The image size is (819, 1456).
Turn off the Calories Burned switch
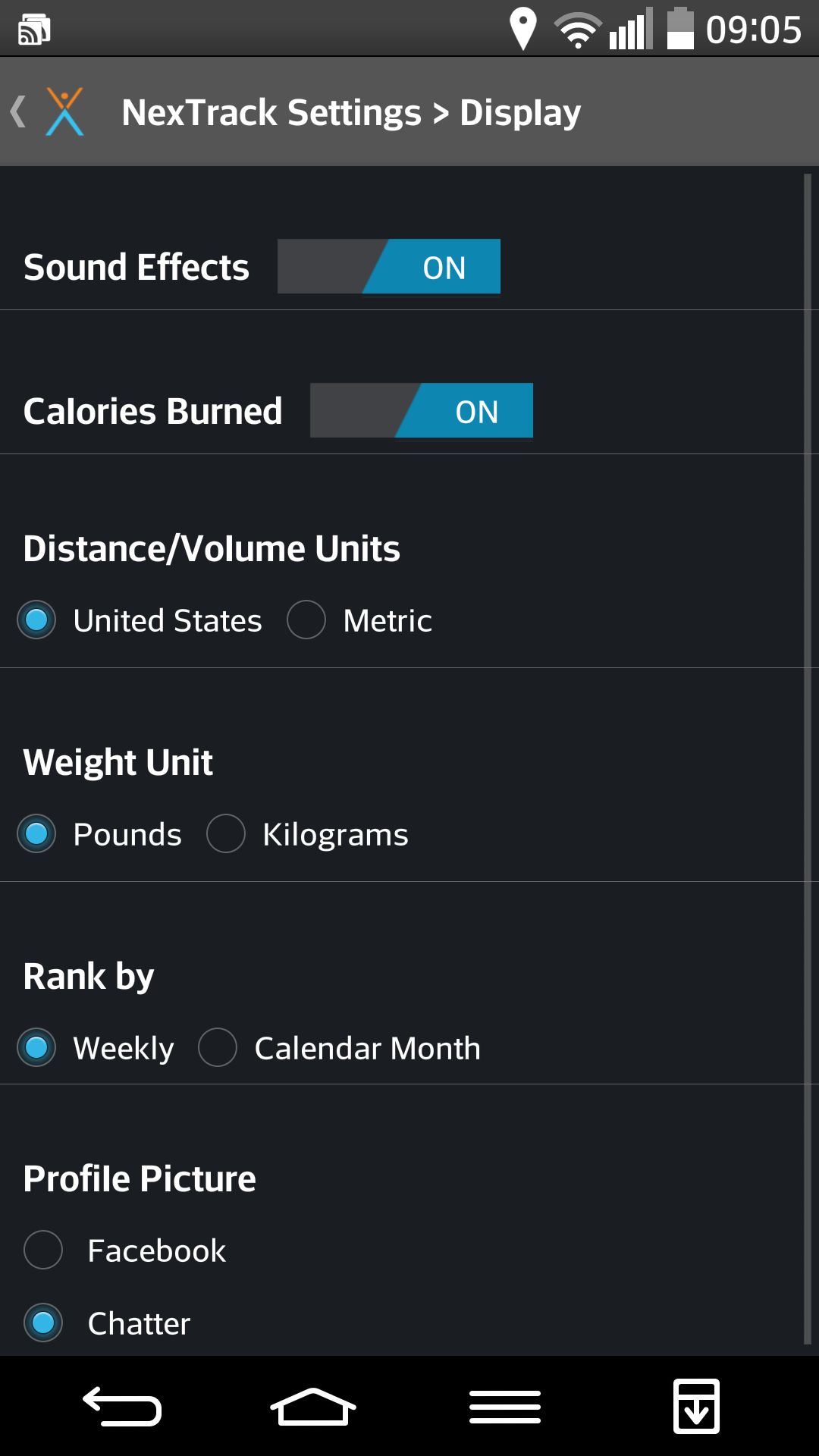point(422,411)
